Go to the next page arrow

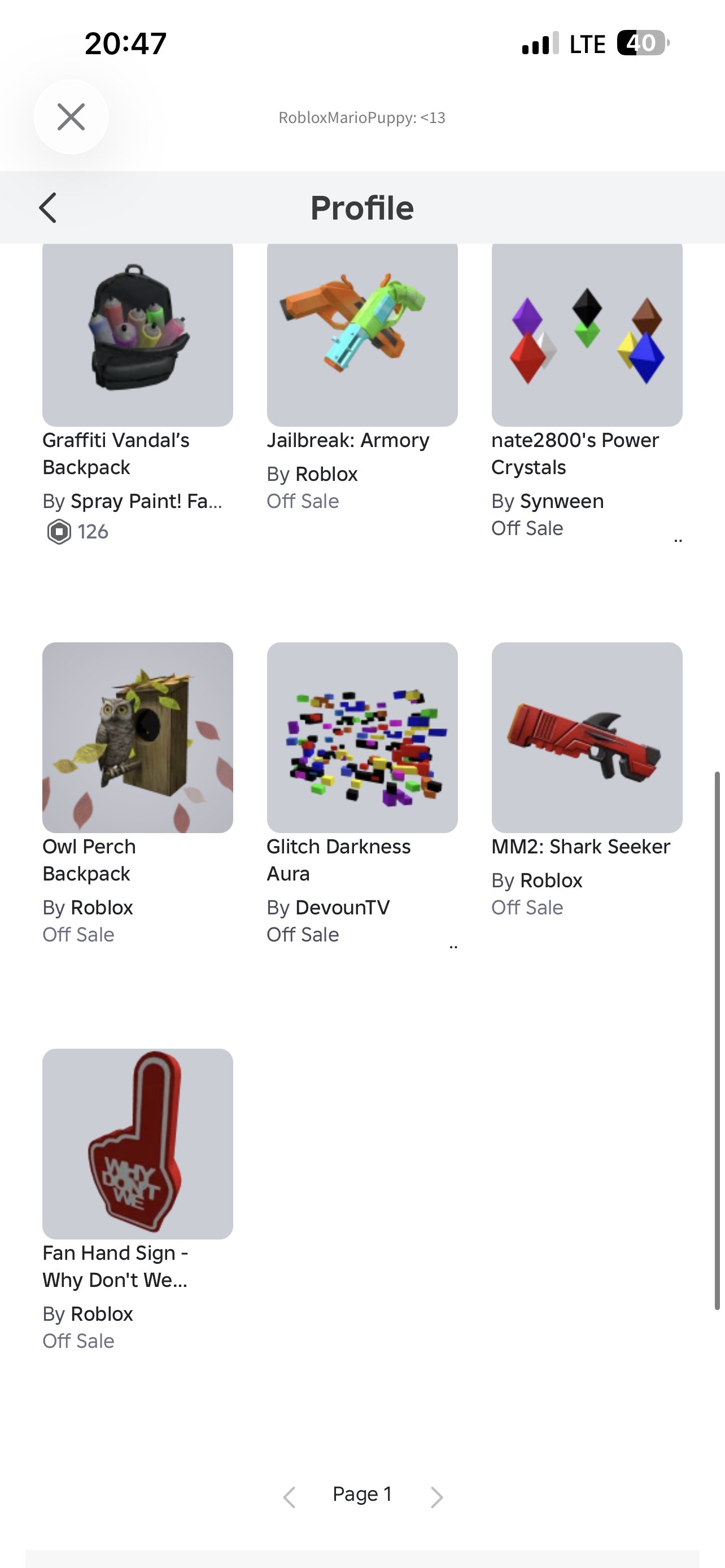[x=436, y=1497]
